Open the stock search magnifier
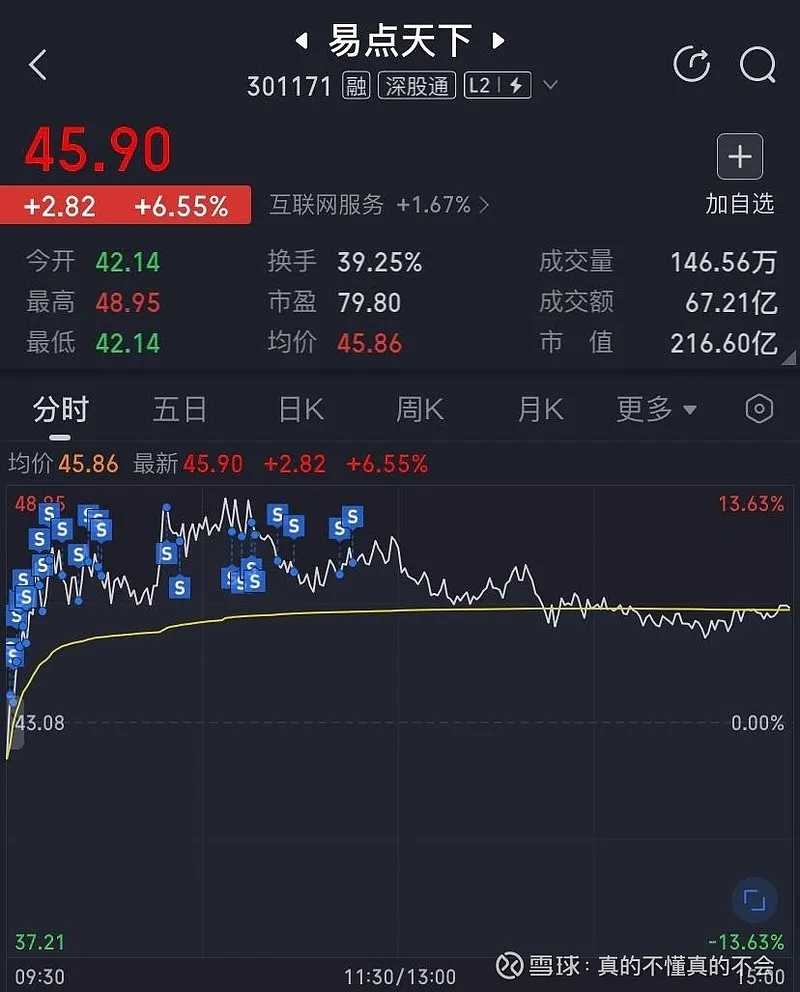 (758, 65)
